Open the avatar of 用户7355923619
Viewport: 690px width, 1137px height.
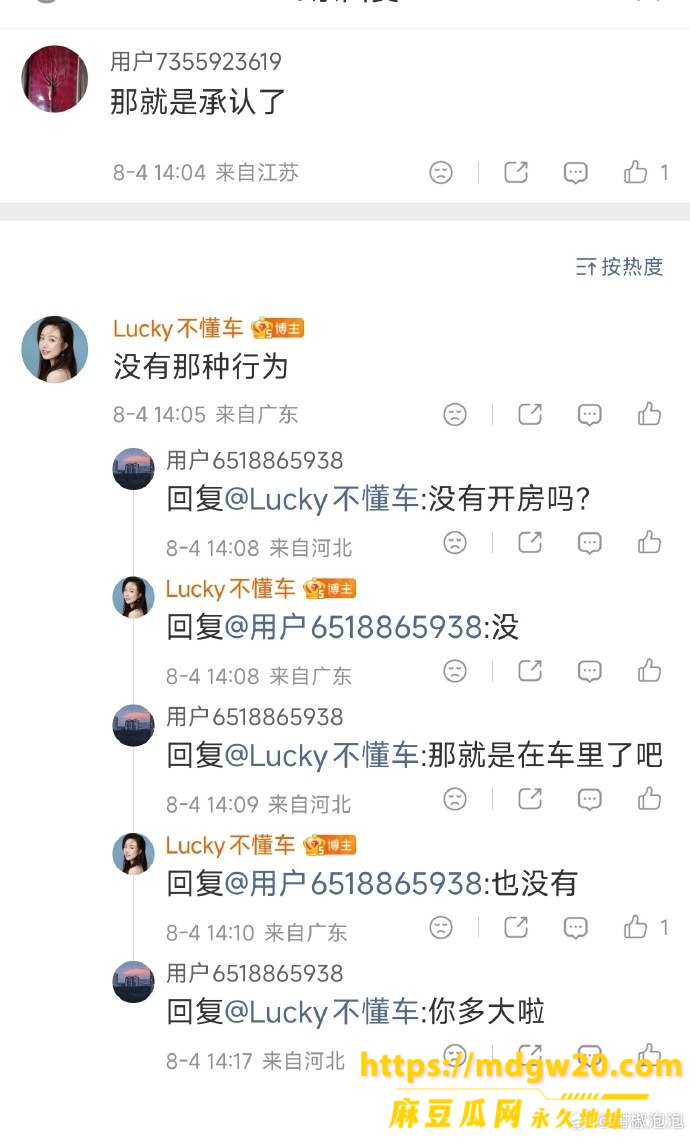tap(55, 79)
